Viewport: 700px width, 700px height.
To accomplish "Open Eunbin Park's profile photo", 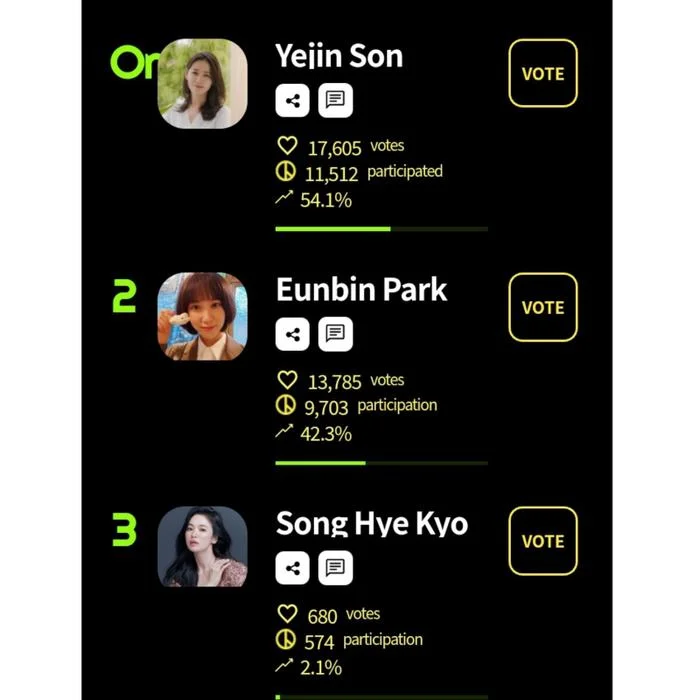I will (x=203, y=316).
